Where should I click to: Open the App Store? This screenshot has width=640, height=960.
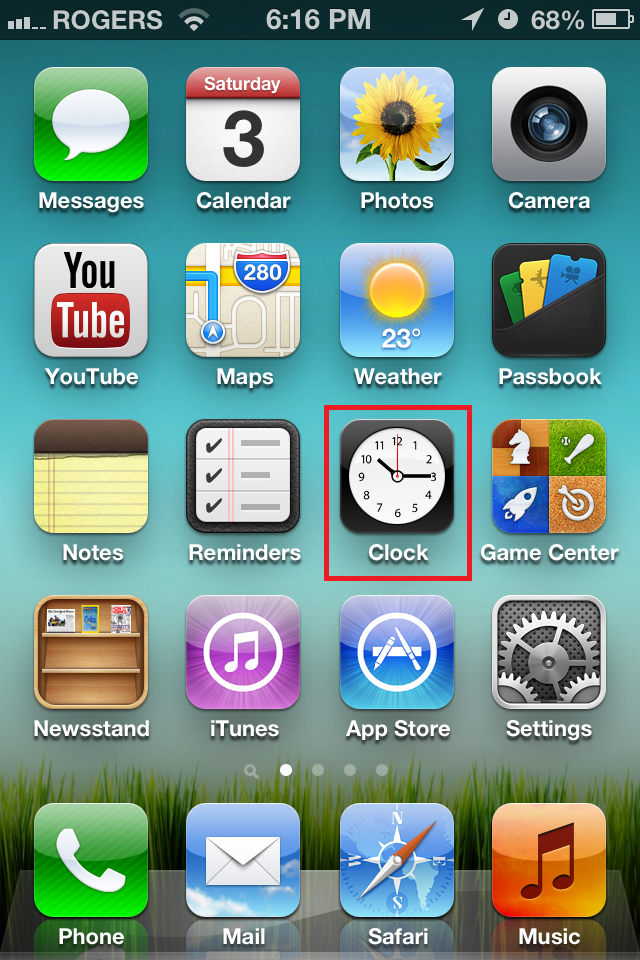click(x=397, y=652)
